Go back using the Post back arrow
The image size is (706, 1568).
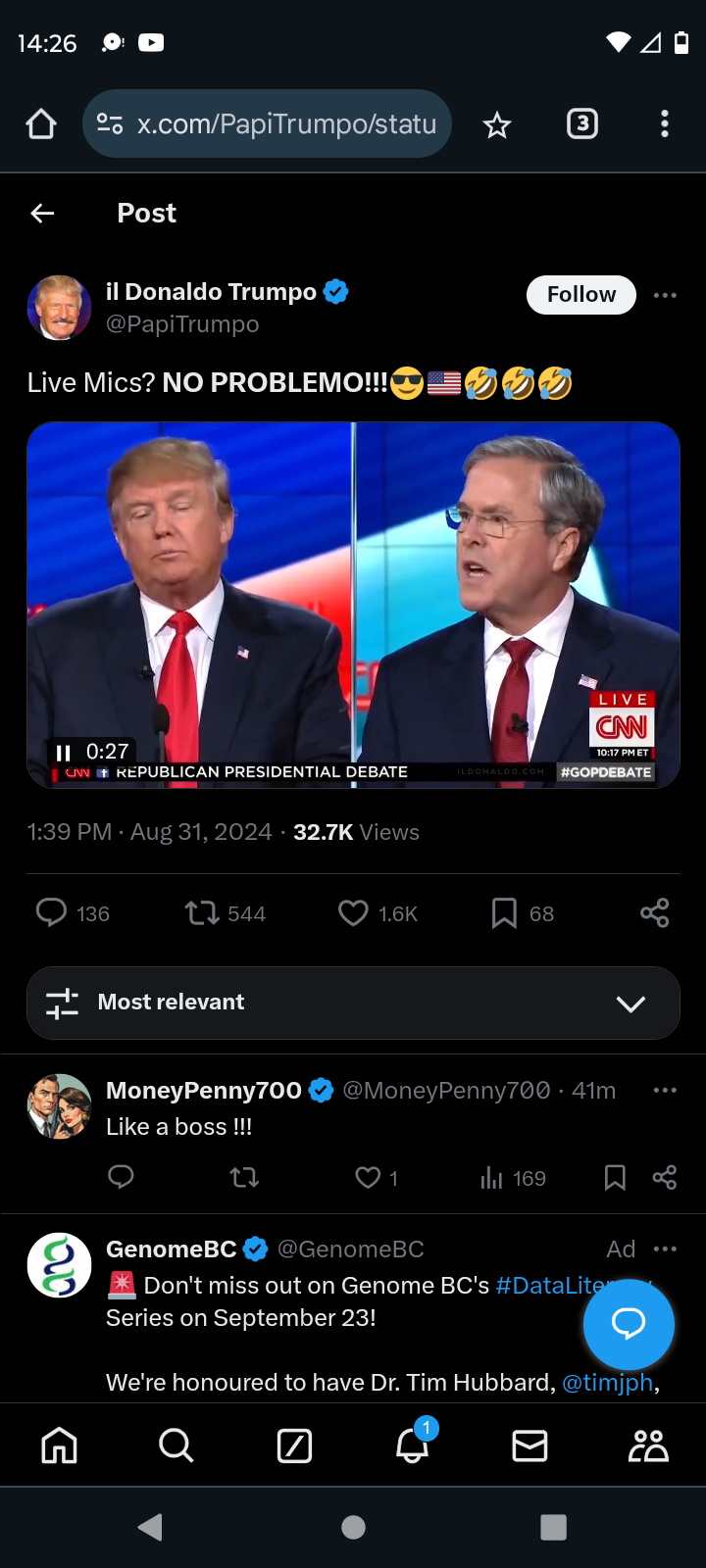42,213
